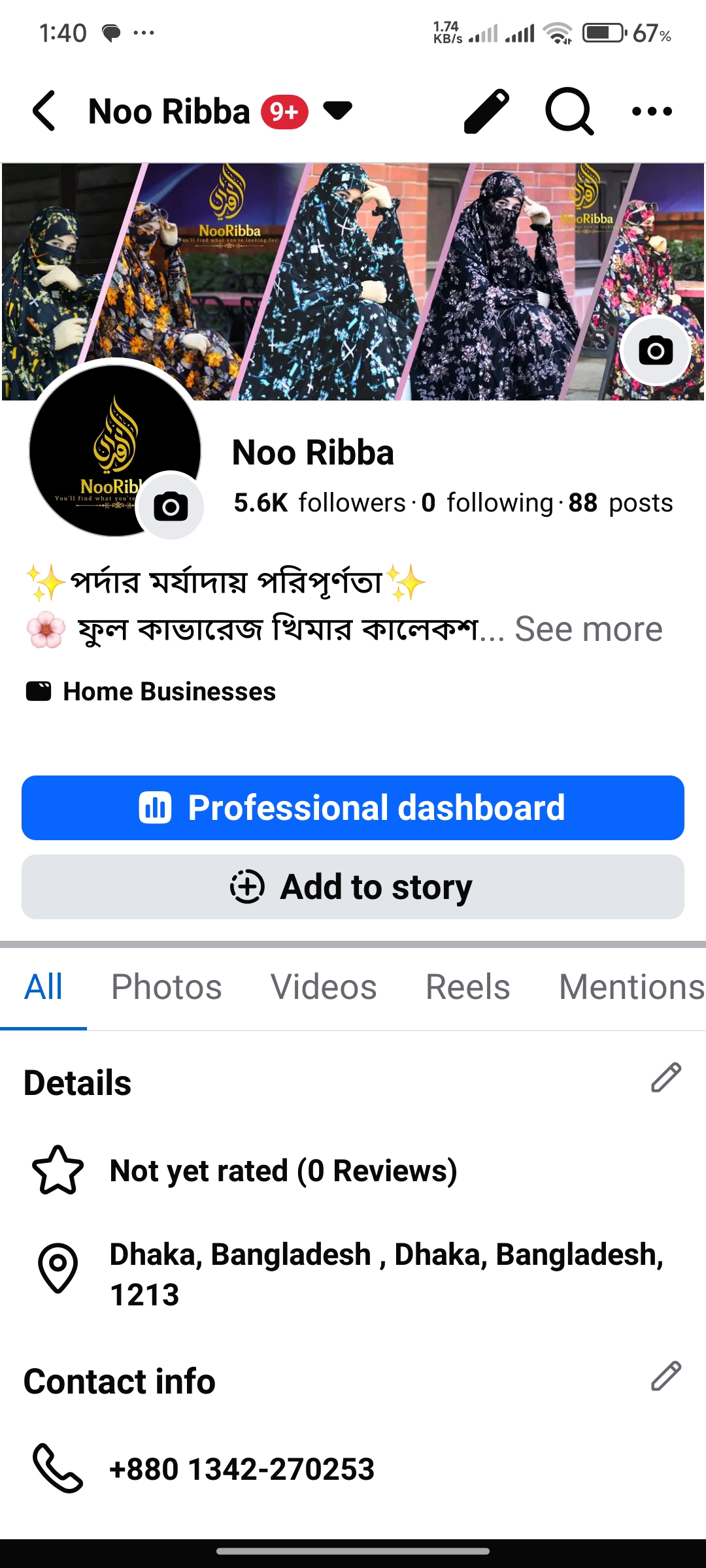Select the All tab
The image size is (706, 1568).
click(x=43, y=987)
